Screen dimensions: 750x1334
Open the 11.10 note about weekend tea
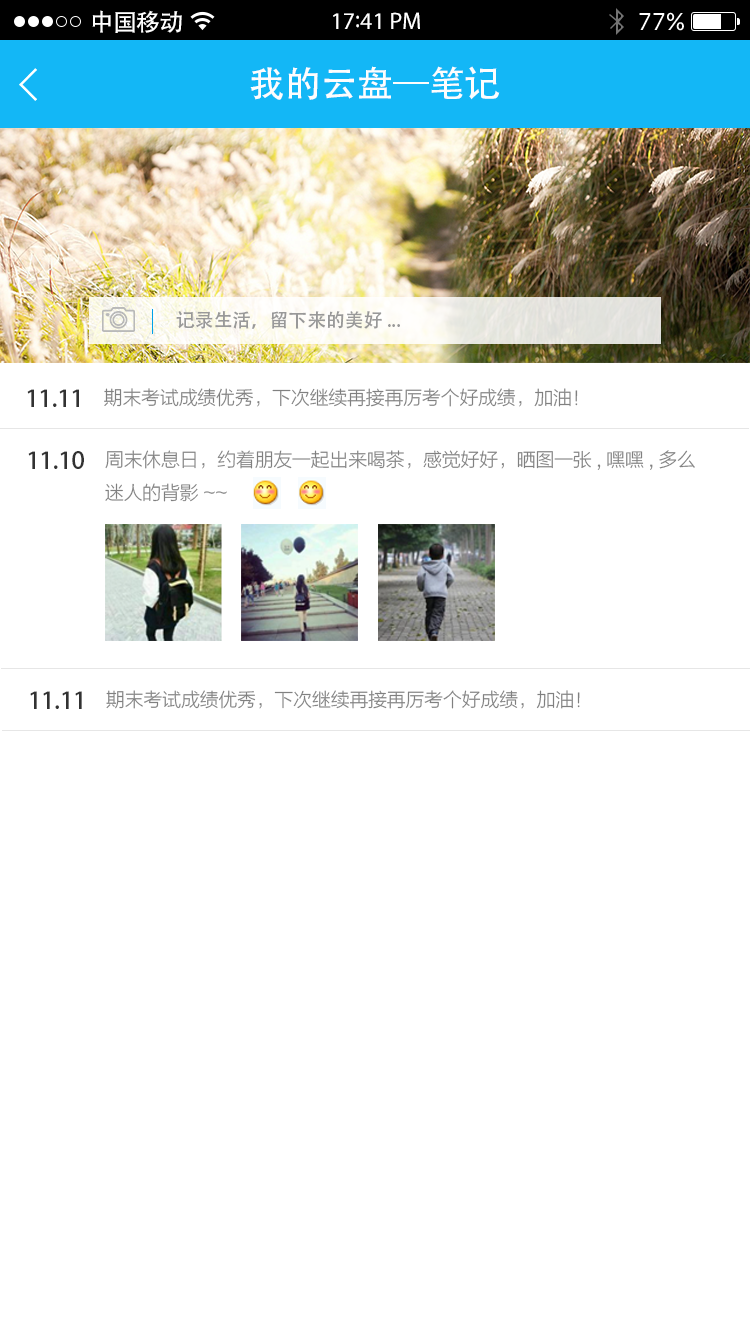(398, 475)
